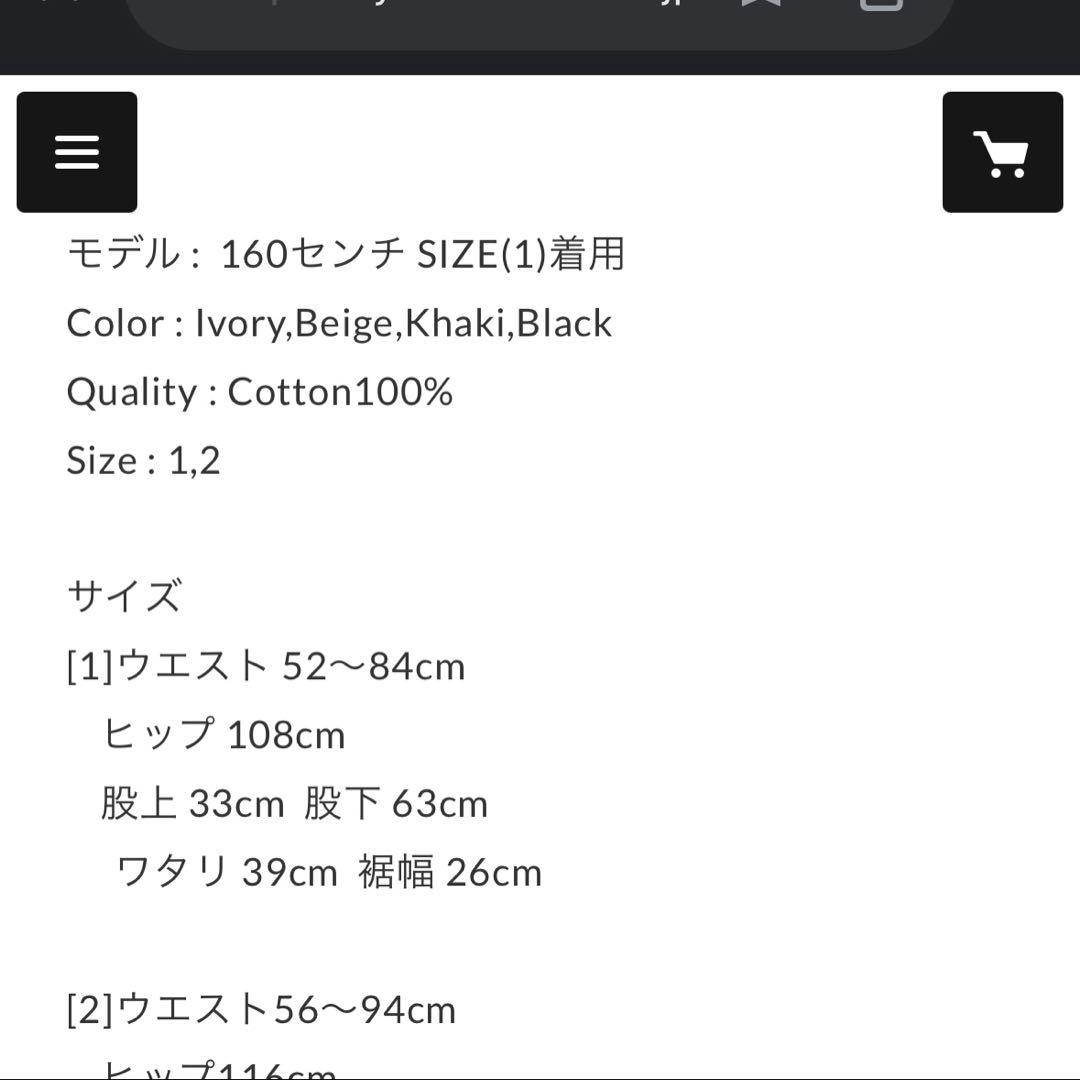This screenshot has height=1080, width=1080.
Task: Open the shopping cart
Action: [1002, 152]
